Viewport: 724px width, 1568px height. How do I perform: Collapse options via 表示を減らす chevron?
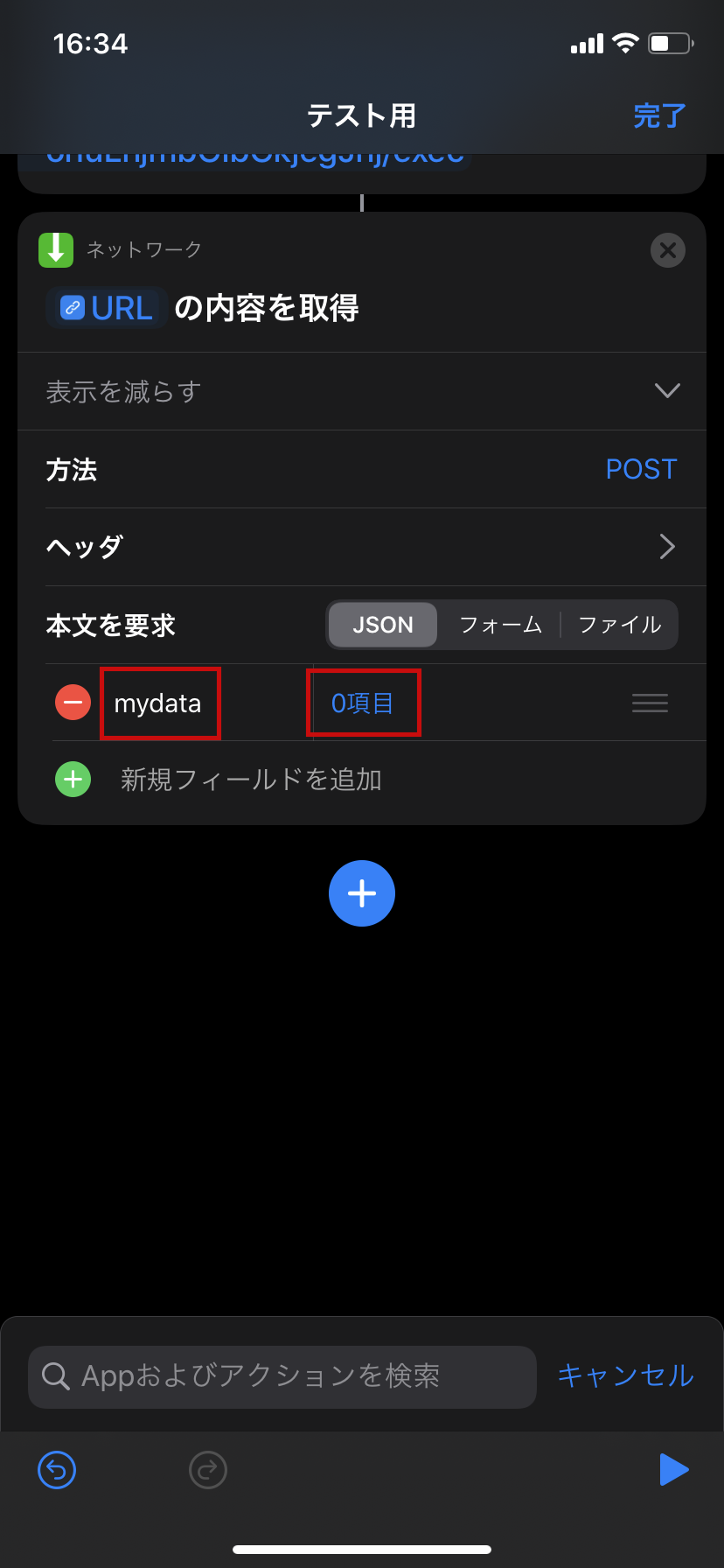(x=666, y=391)
